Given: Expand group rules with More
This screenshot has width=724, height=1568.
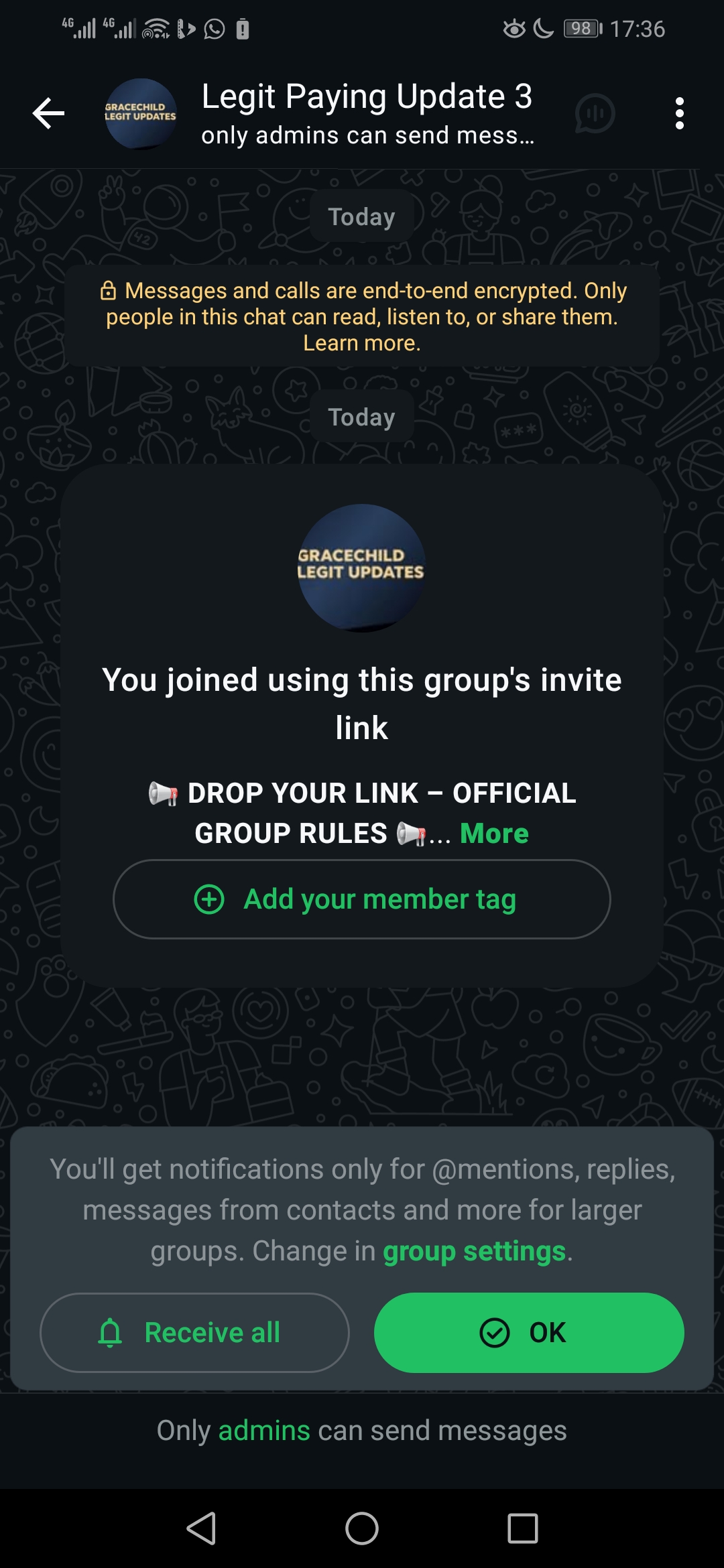Looking at the screenshot, I should (x=494, y=834).
